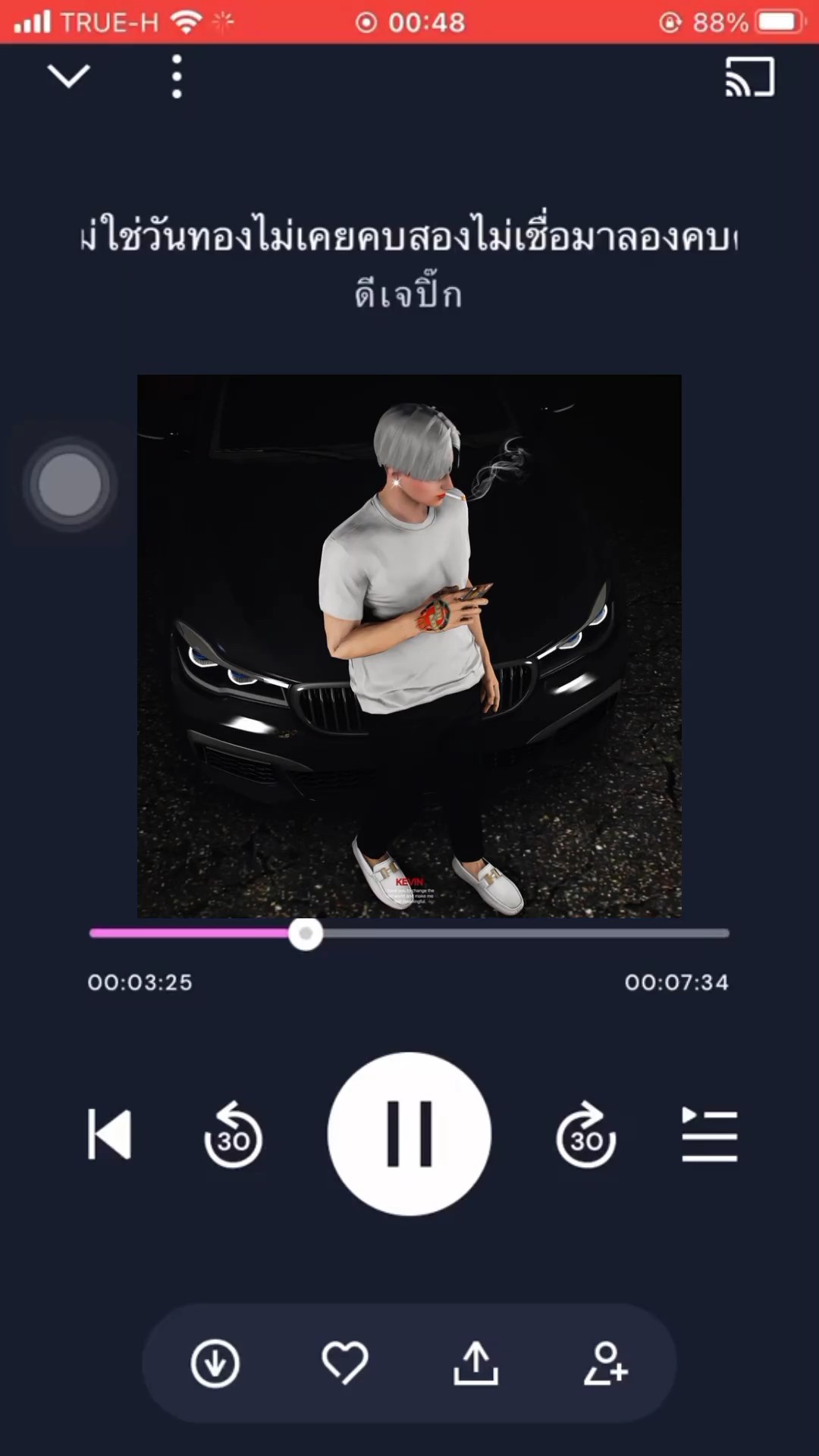819x1456 pixels.
Task: Like this track with the heart
Action: click(345, 1363)
